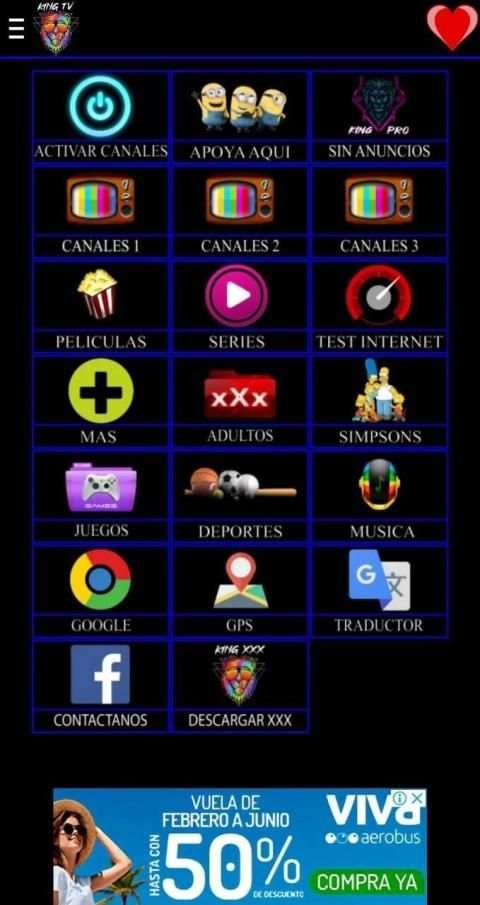This screenshot has height=905, width=480.
Task: Open Canales 1
Action: (x=100, y=211)
